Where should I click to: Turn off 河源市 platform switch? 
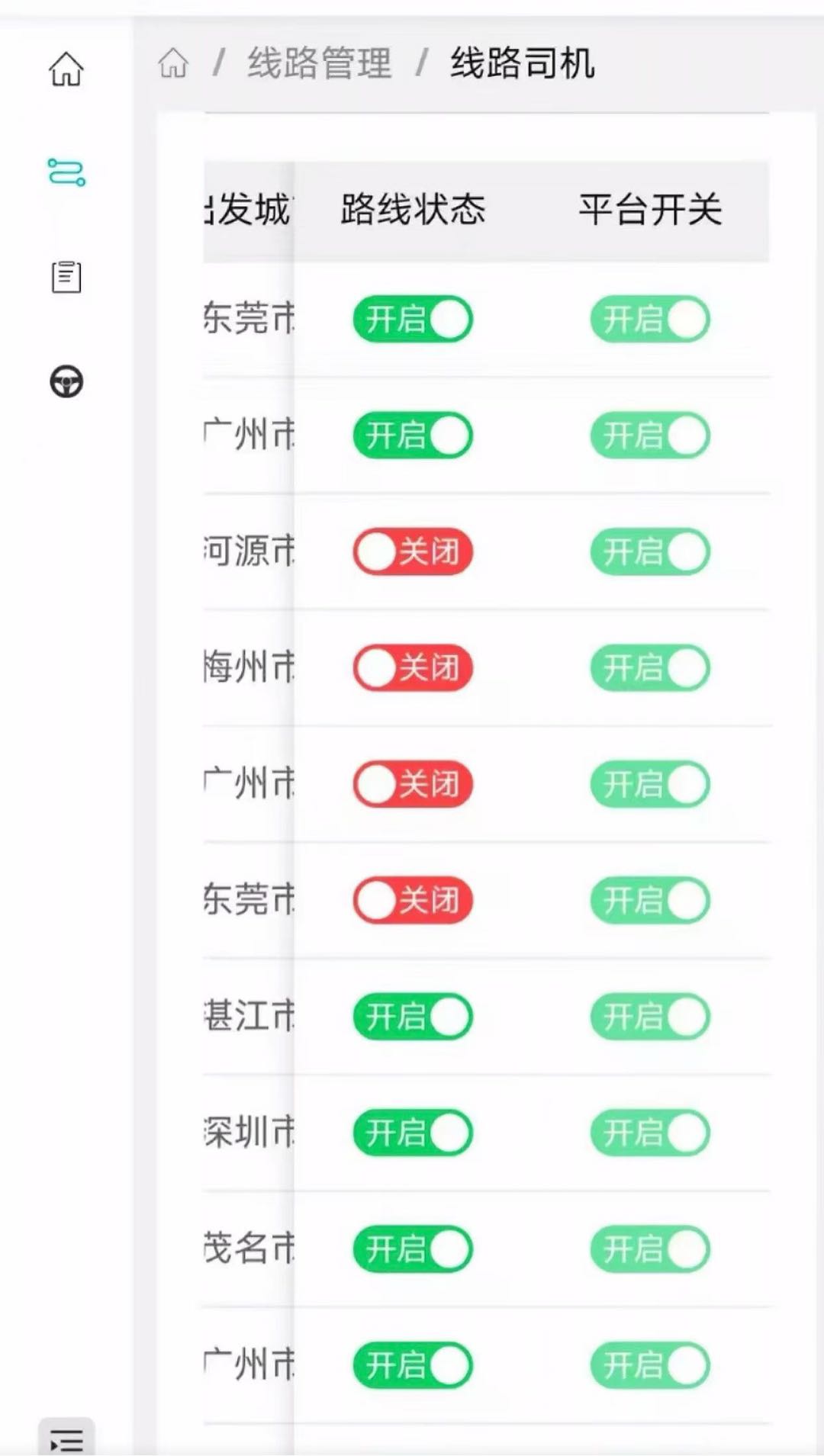point(649,552)
